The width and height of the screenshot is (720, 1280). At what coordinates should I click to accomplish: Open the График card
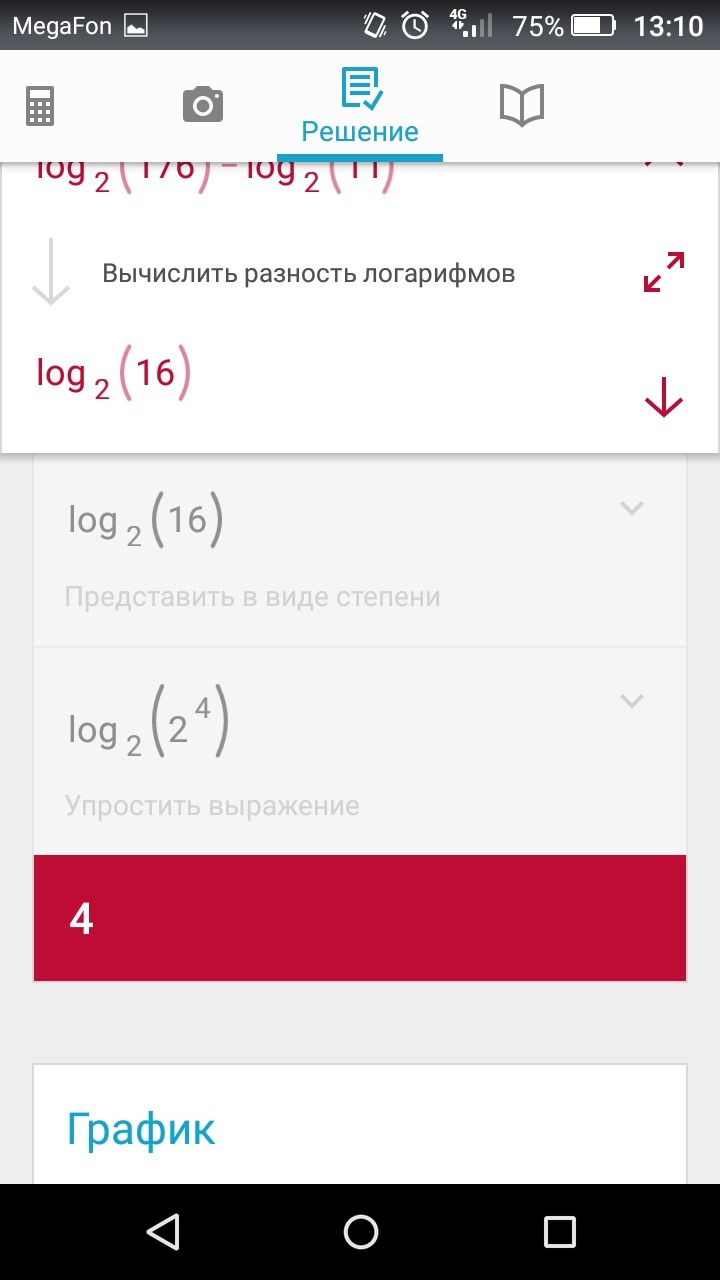pos(141,1129)
